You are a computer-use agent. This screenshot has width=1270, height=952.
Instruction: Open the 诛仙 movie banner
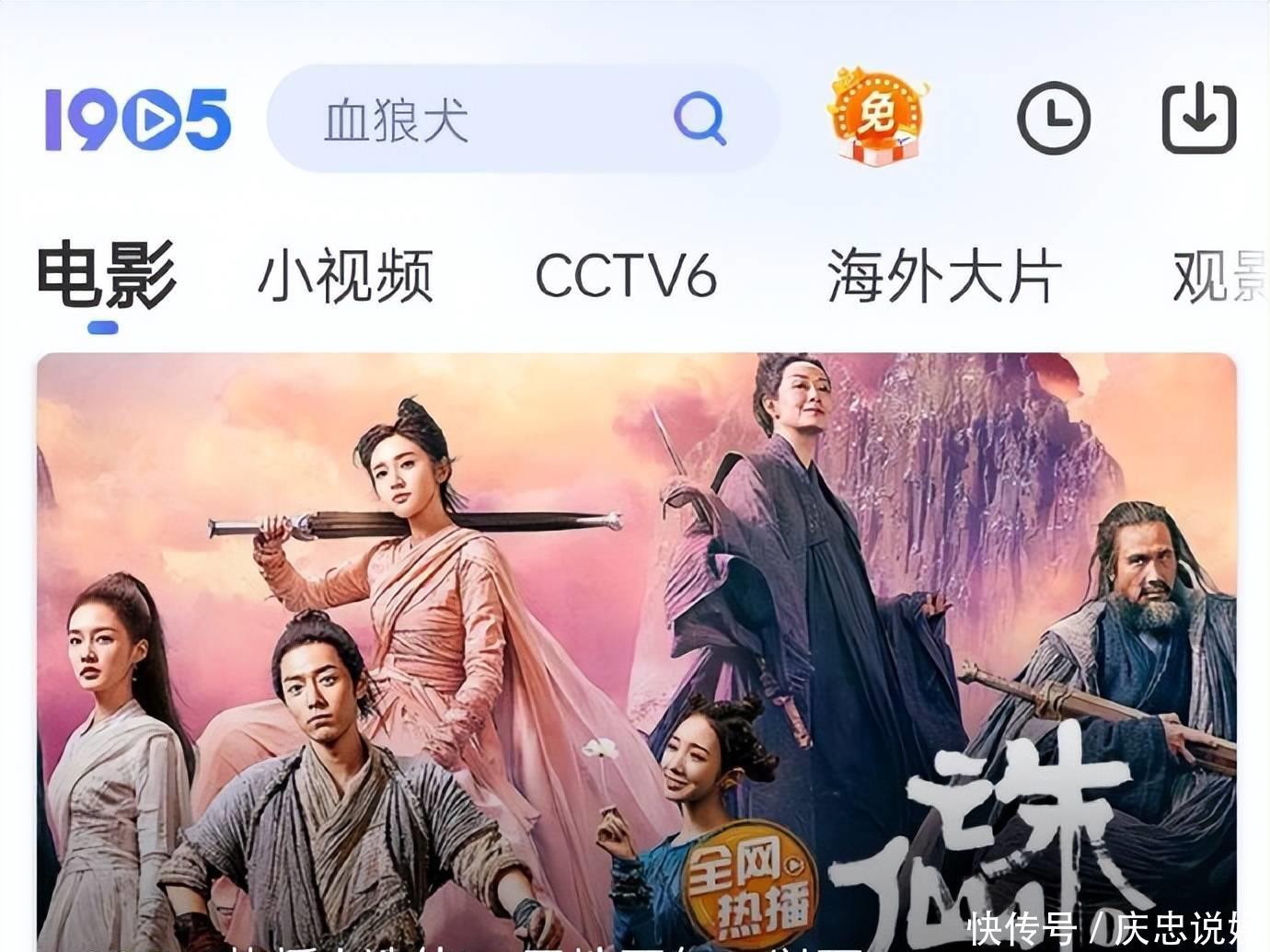(x=635, y=644)
